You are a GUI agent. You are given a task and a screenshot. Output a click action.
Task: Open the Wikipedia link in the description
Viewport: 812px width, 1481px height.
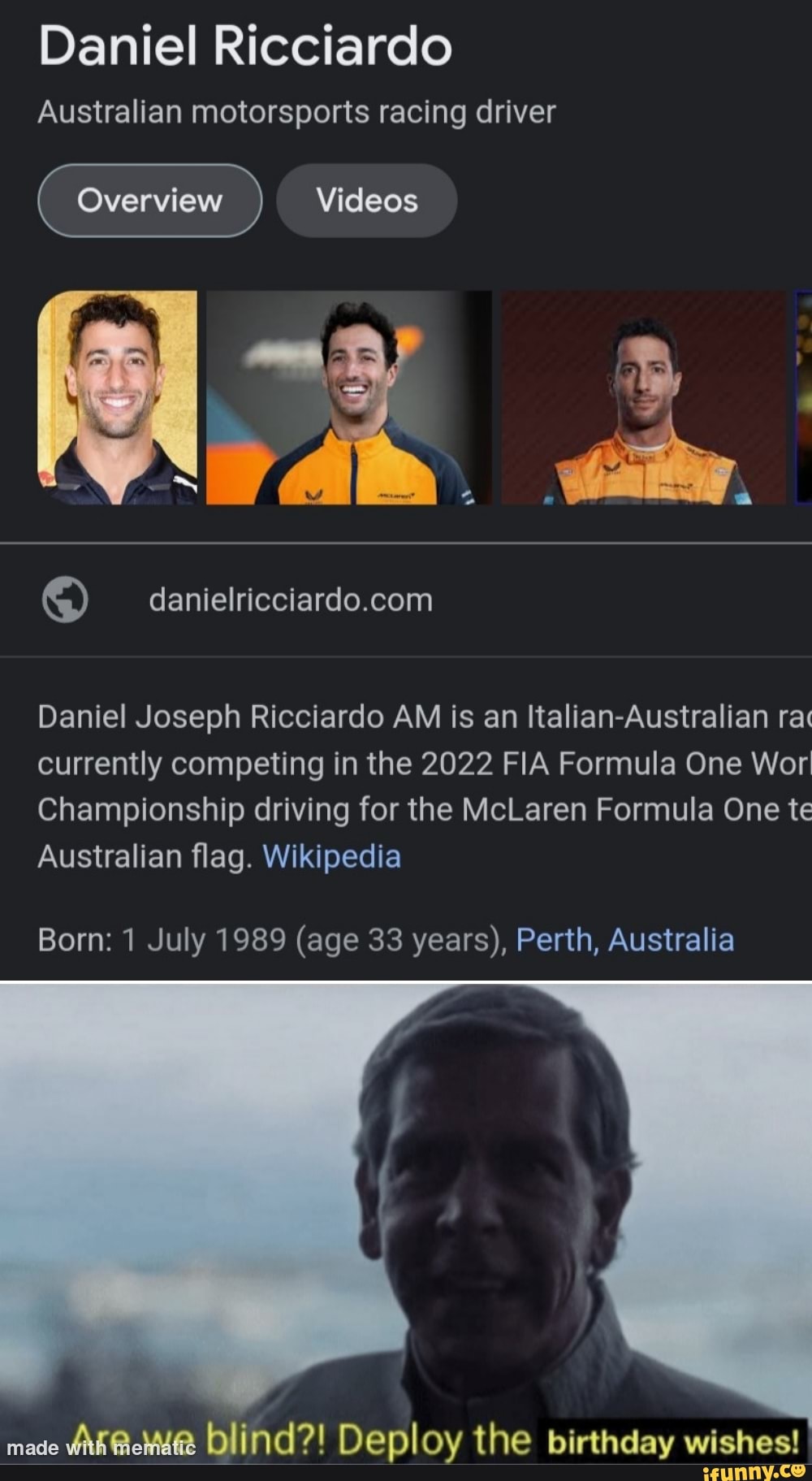(330, 856)
